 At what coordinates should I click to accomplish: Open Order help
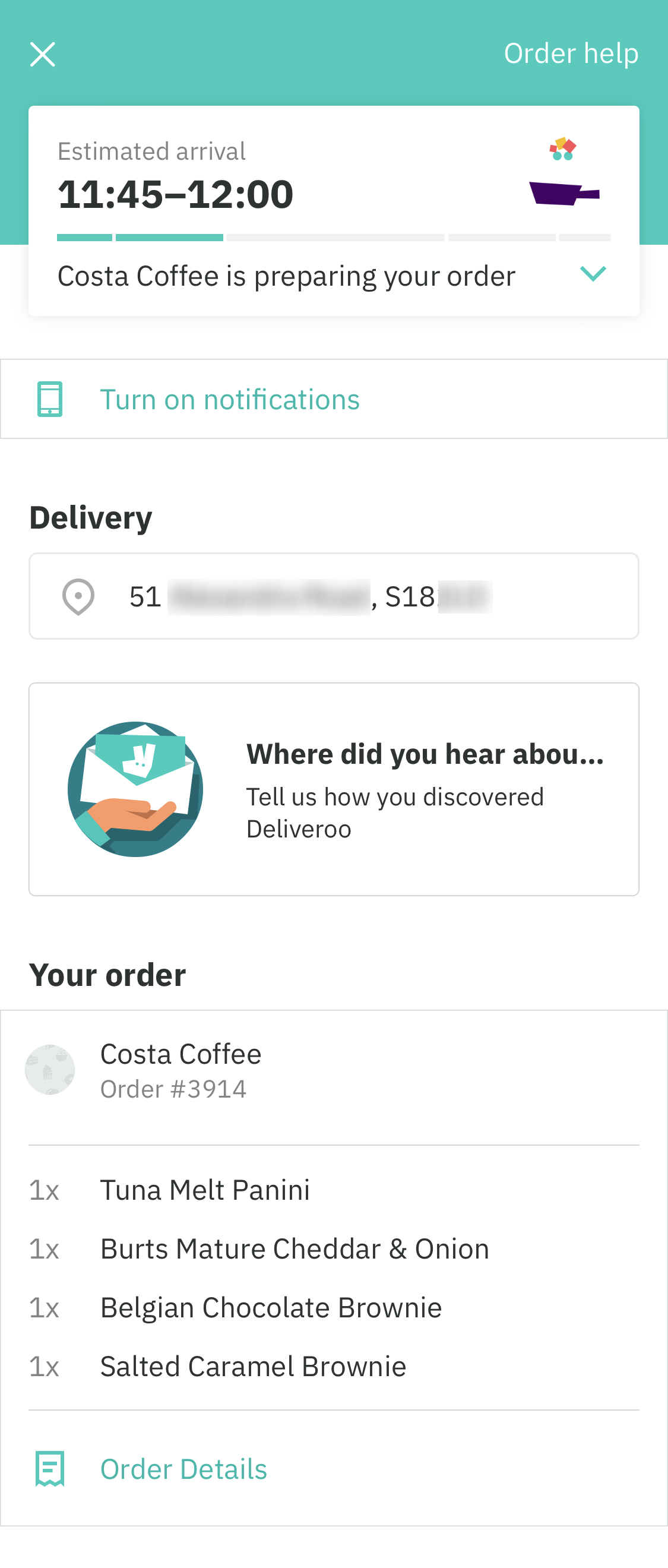(571, 53)
